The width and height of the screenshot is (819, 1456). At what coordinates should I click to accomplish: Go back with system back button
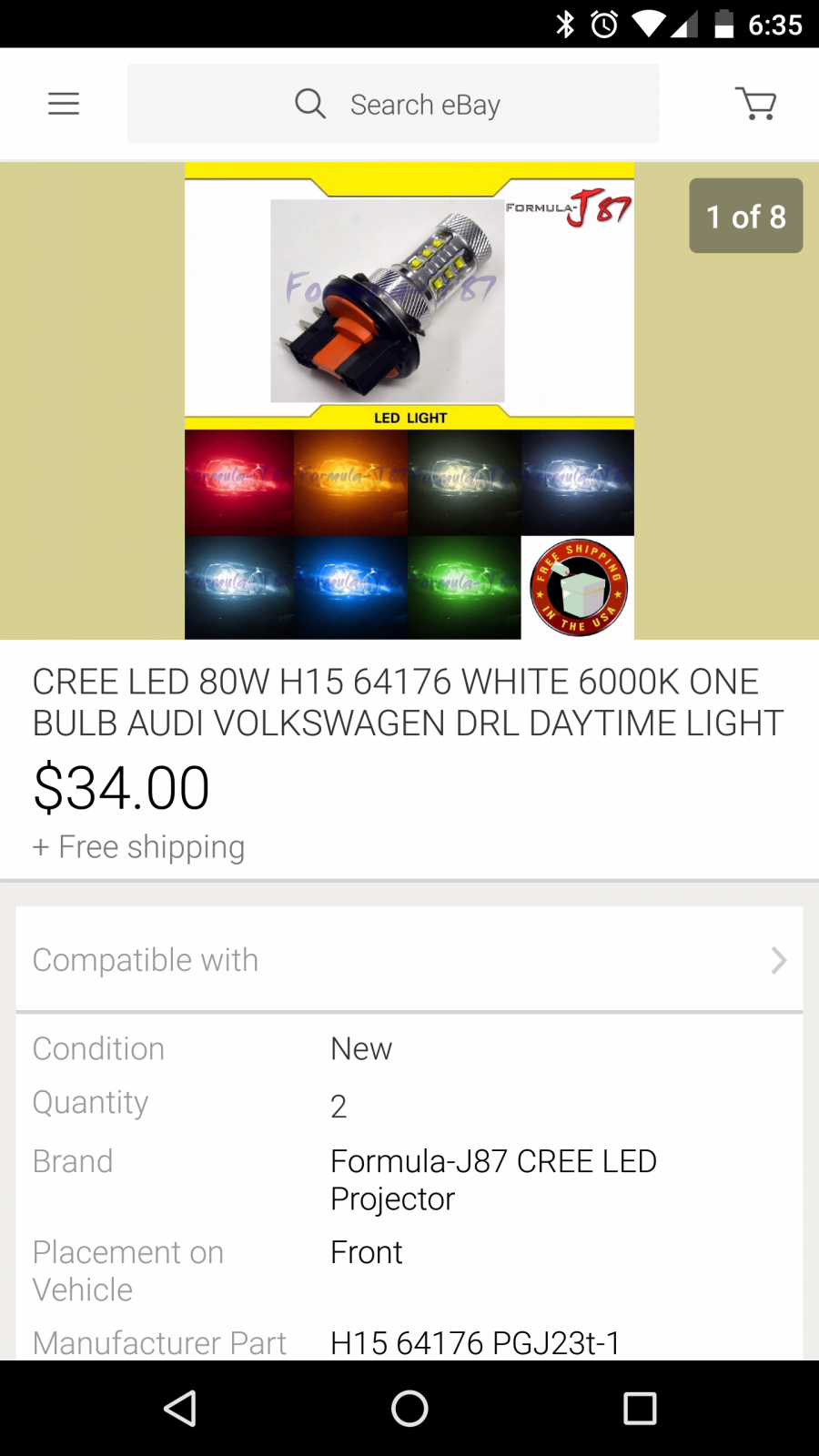coord(180,1408)
